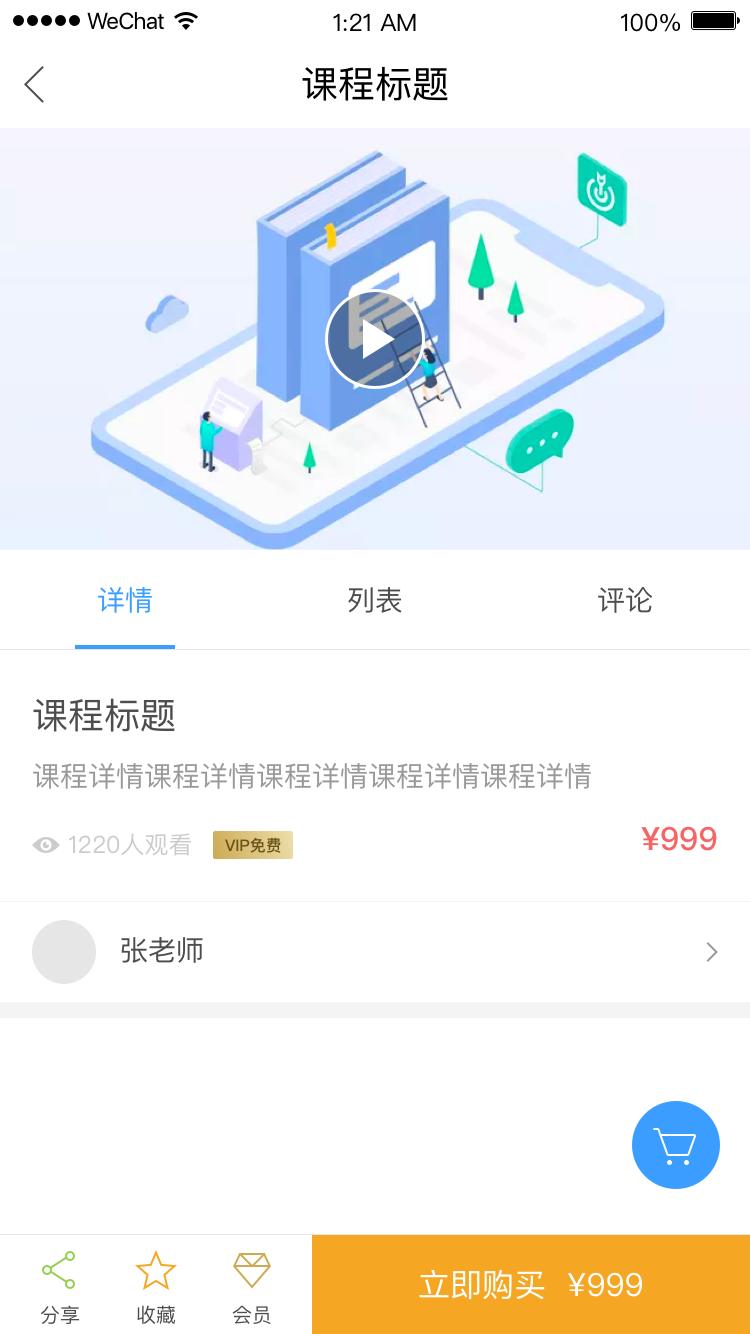This screenshot has height=1334, width=750.
Task: Tap the red ¥999 price text
Action: click(x=681, y=840)
